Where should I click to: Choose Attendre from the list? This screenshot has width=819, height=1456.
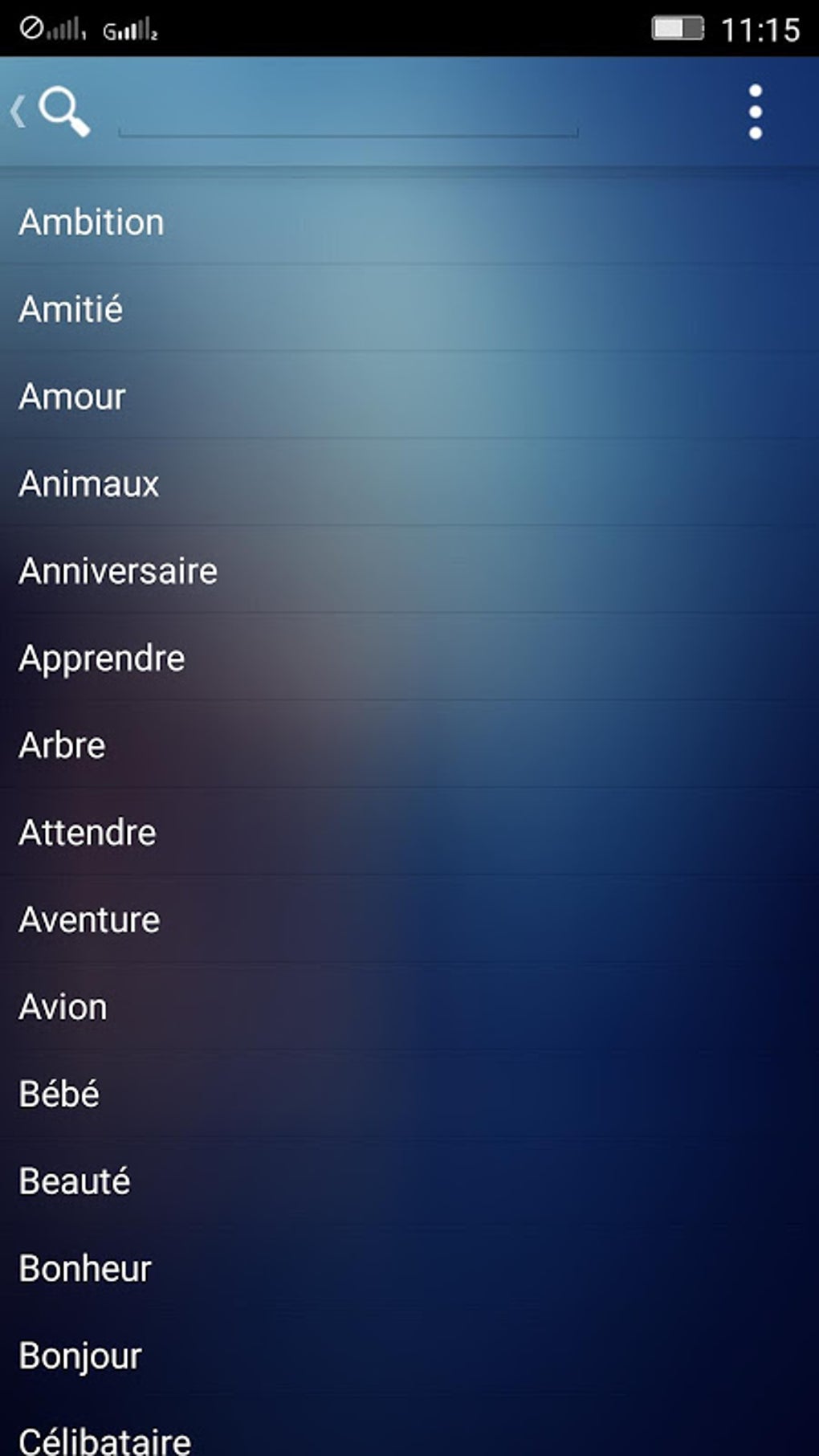88,833
